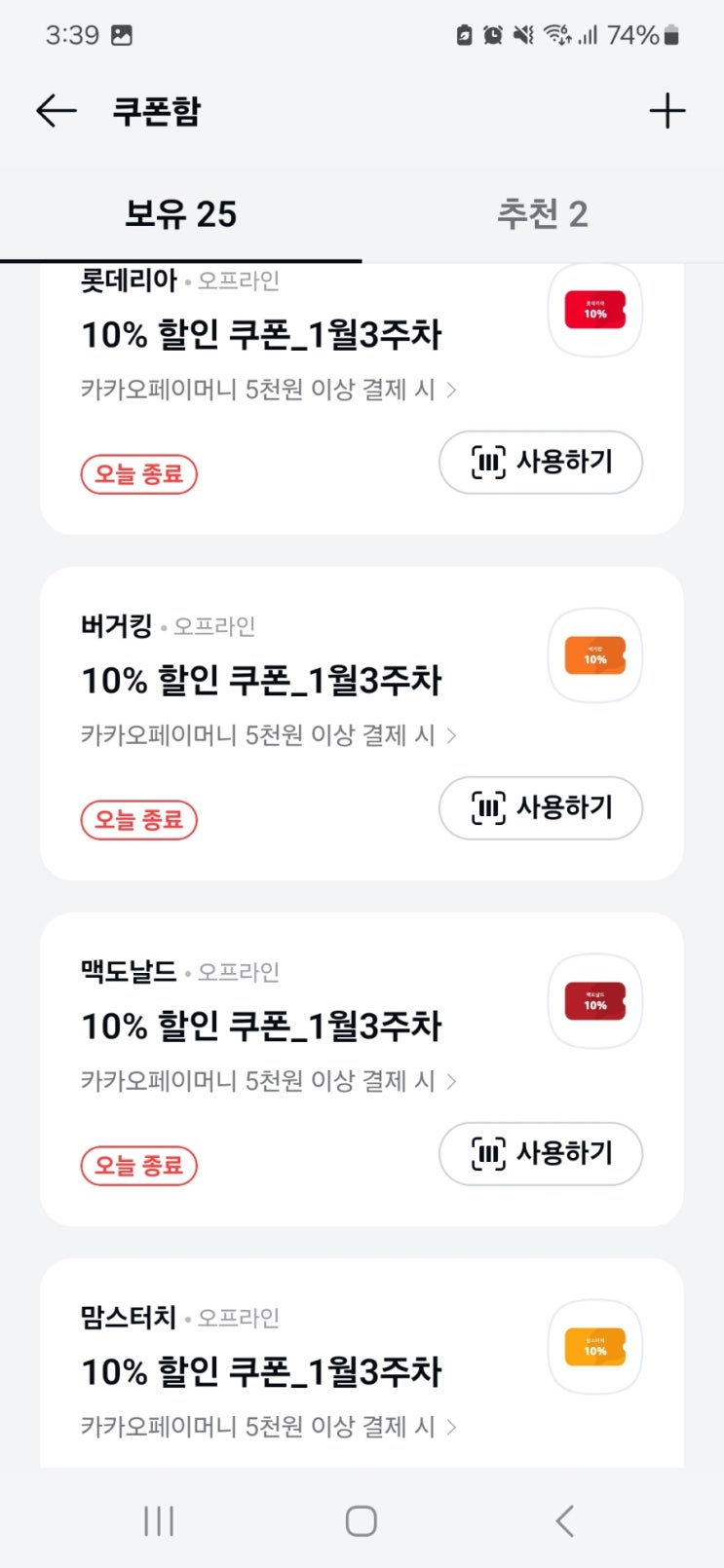
Task: View payment conditions of the 버거킹 coupon
Action: (x=268, y=735)
